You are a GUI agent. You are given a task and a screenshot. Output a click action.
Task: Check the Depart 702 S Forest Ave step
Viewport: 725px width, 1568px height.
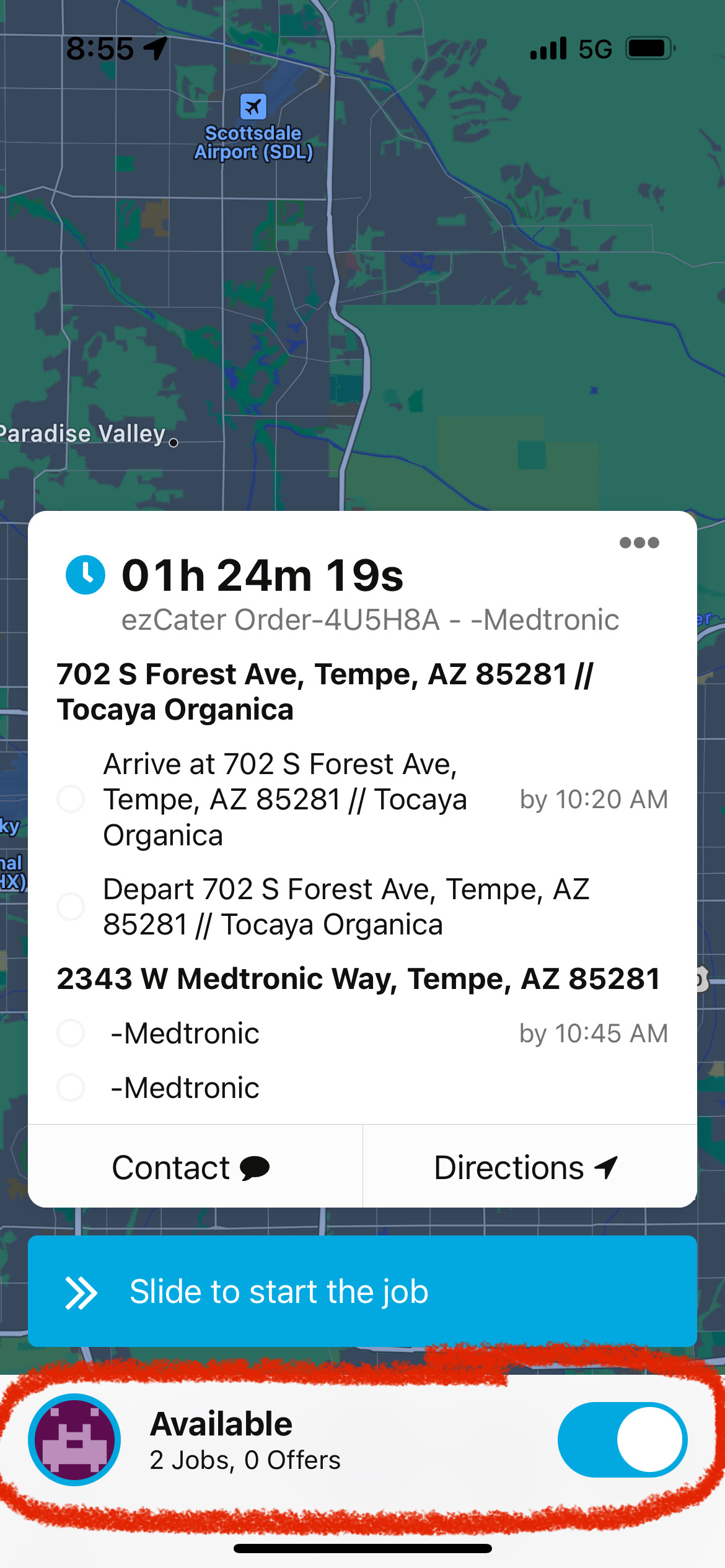coord(71,907)
